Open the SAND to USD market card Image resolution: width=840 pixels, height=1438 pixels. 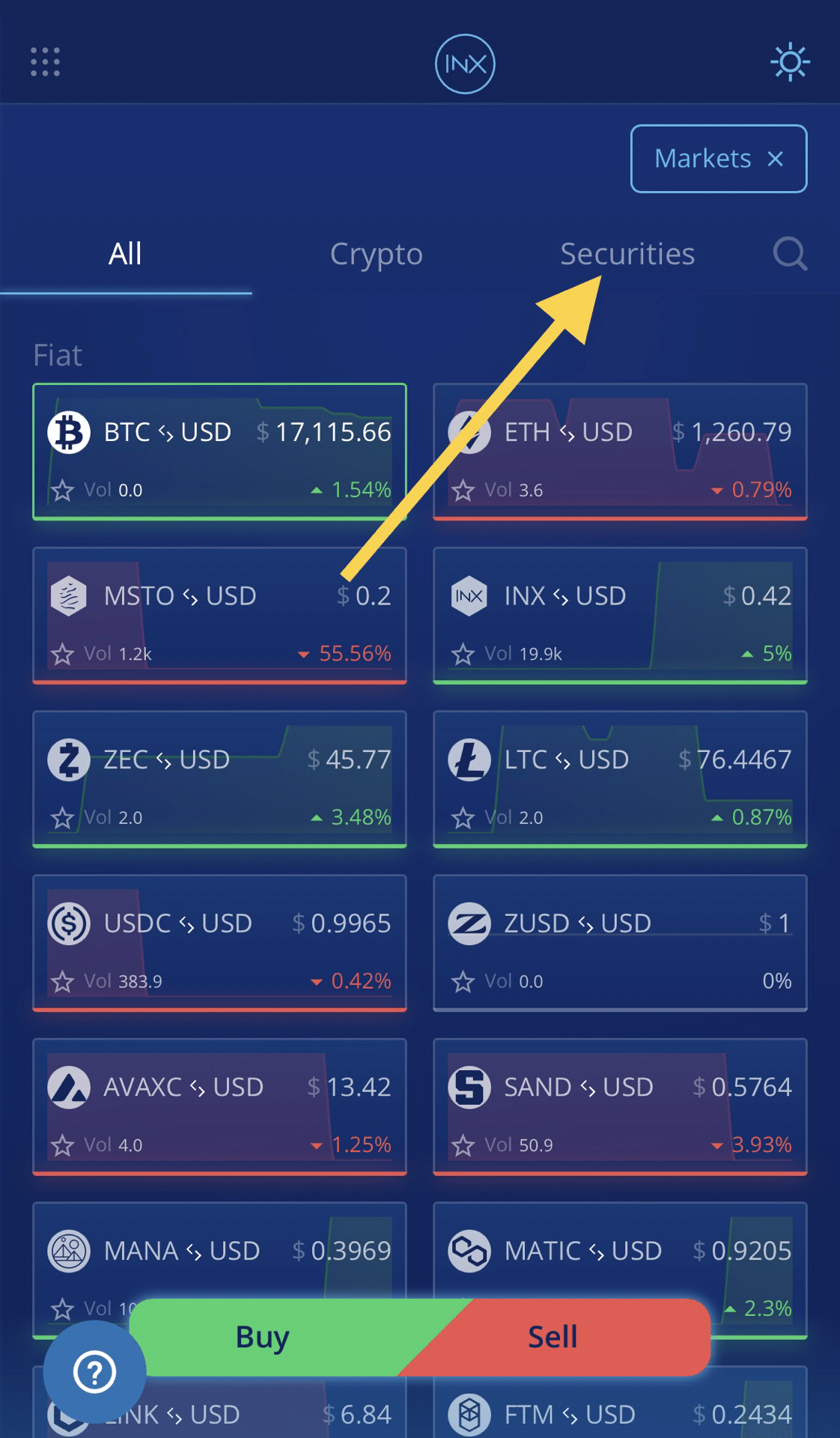[x=620, y=1105]
